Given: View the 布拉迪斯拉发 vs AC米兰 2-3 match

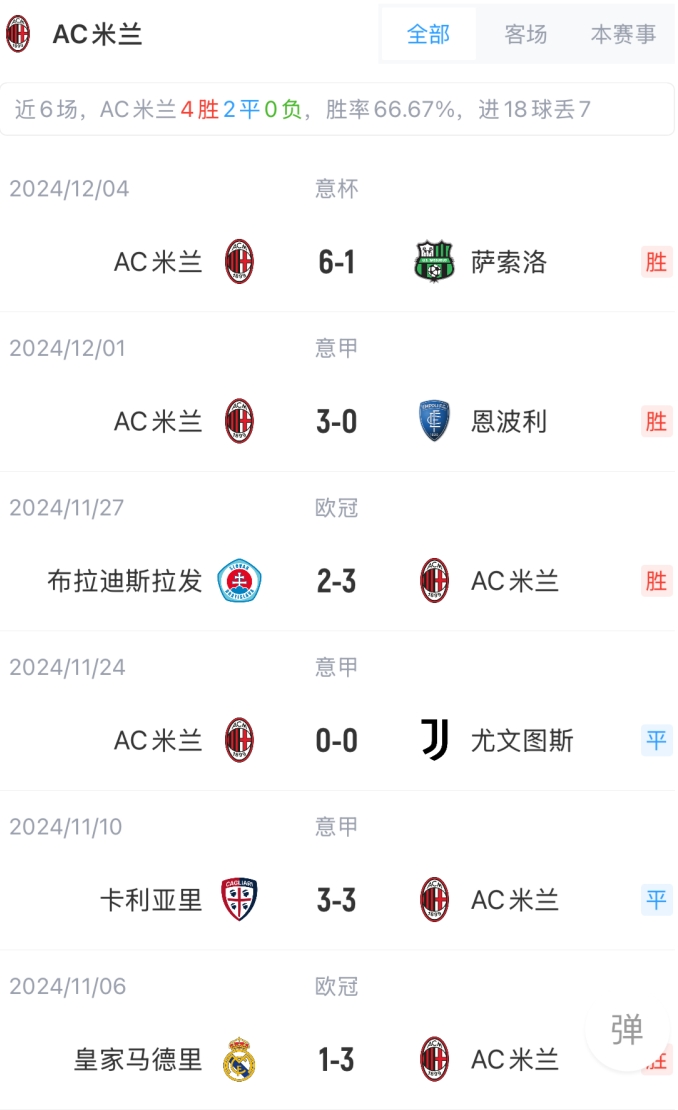Looking at the screenshot, I should coord(336,581).
